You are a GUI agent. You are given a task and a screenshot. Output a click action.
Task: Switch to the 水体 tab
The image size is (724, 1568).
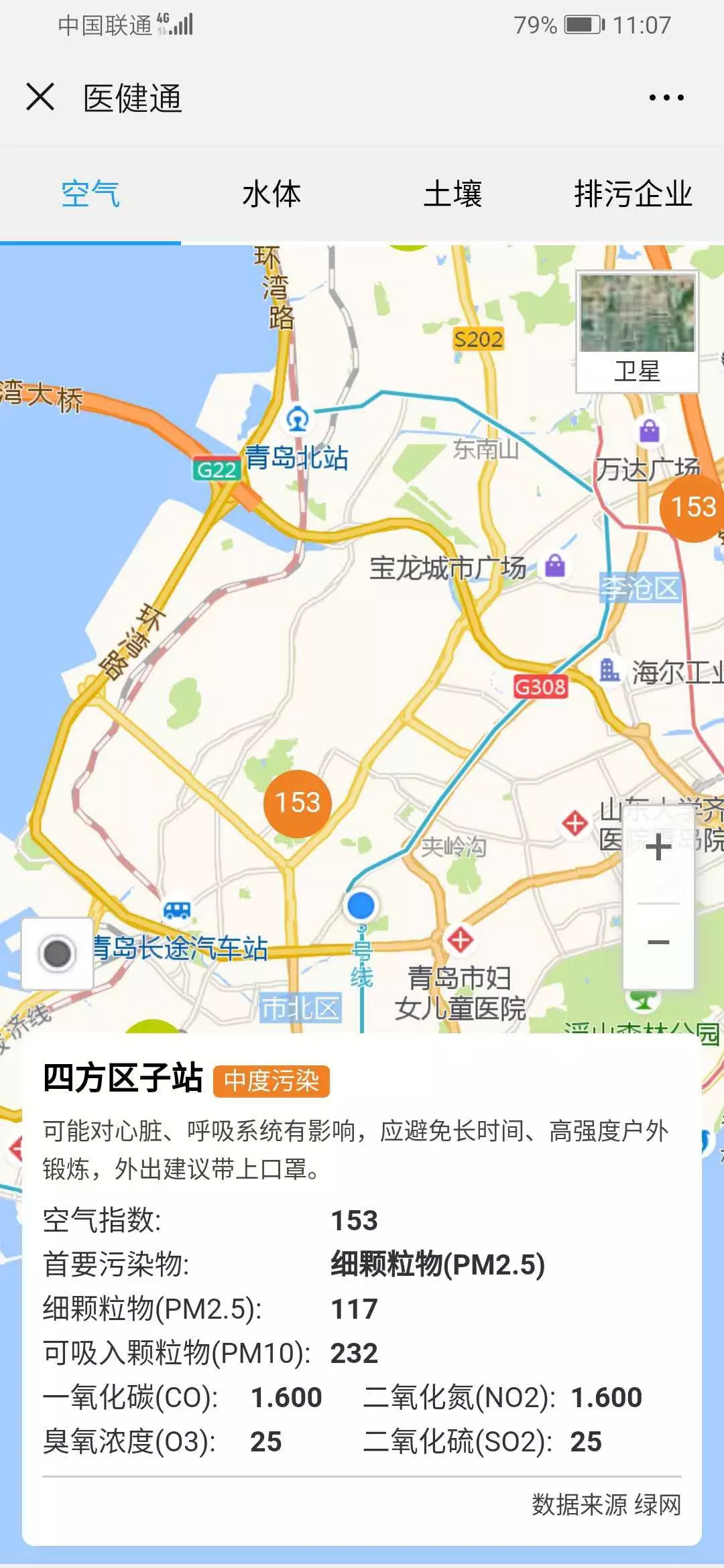pos(271,194)
